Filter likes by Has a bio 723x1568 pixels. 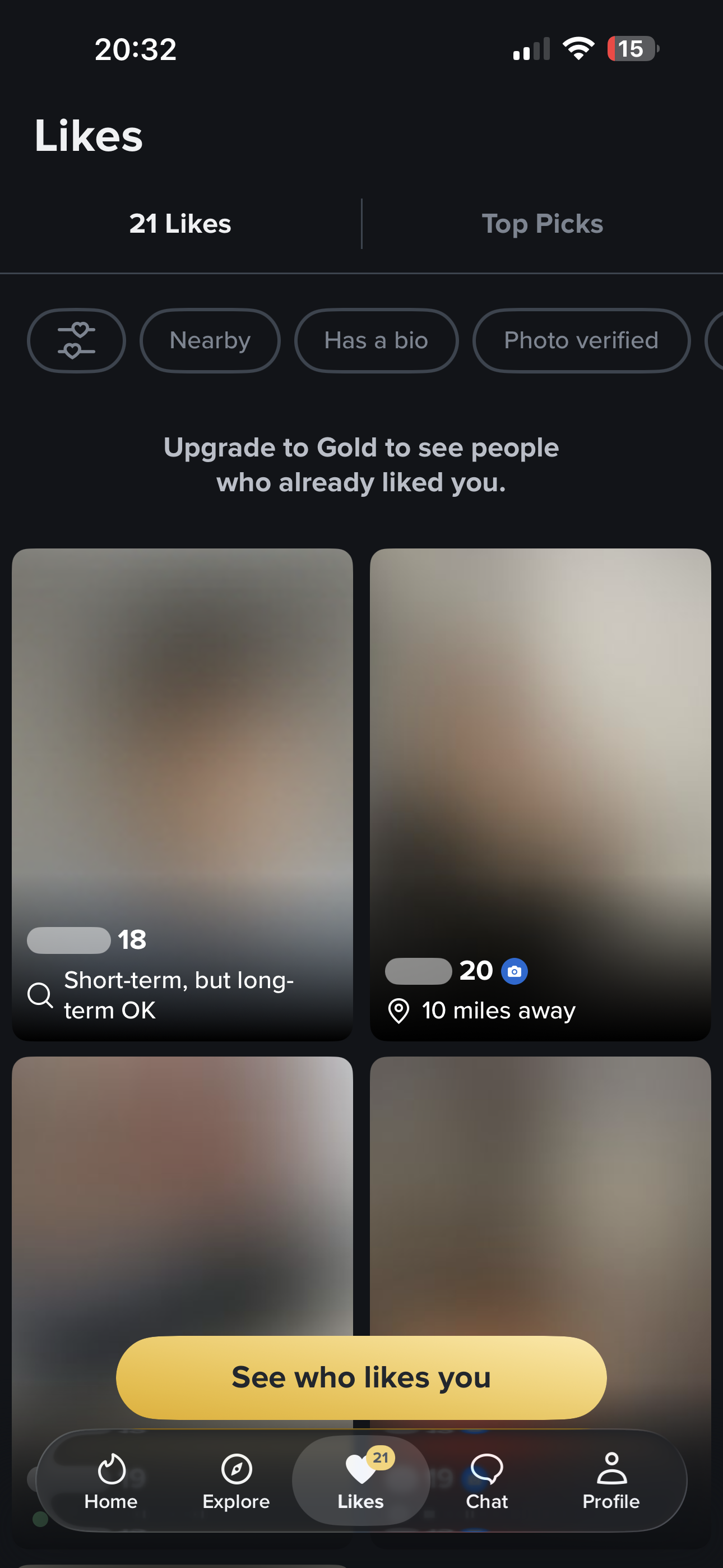pos(376,340)
